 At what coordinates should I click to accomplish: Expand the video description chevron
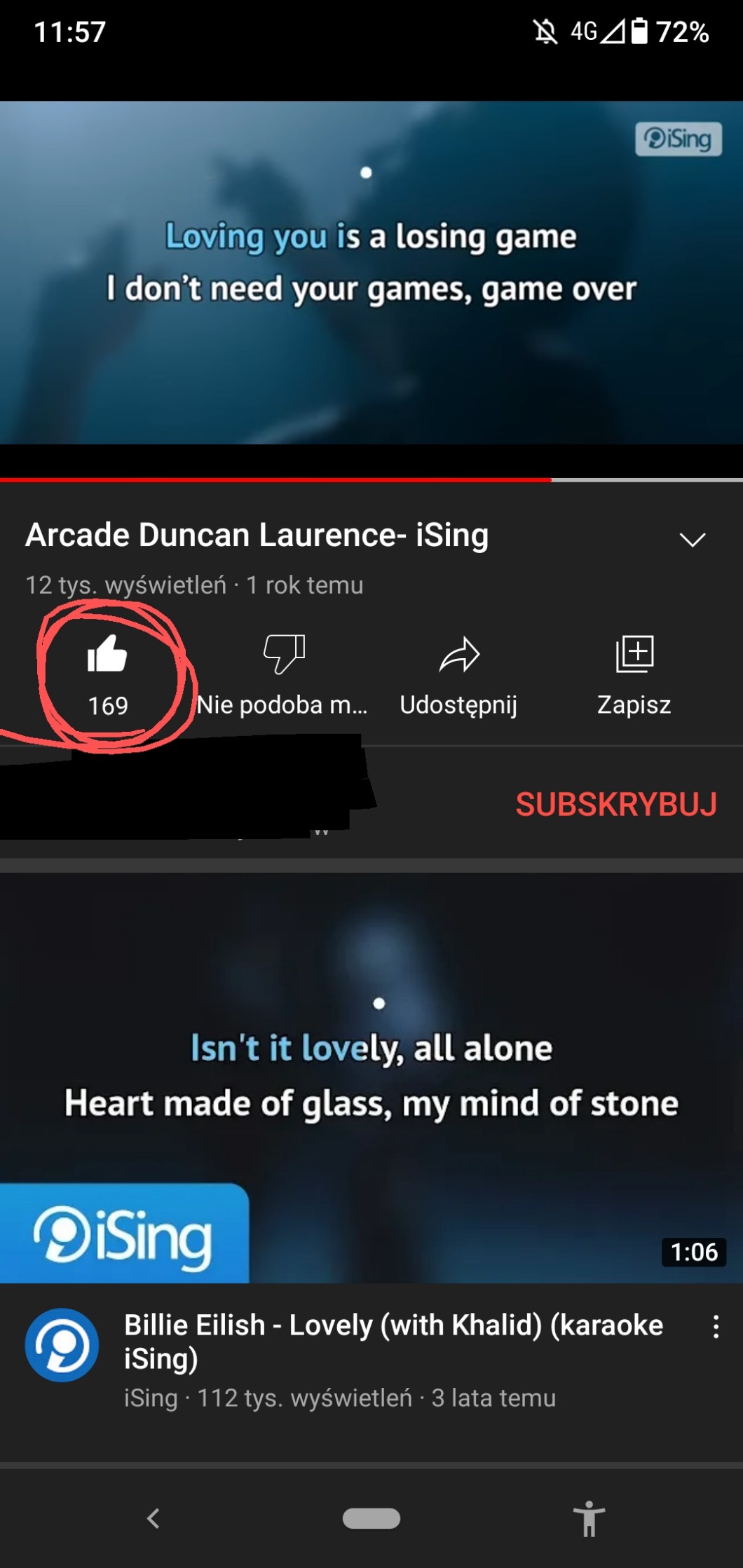pyautogui.click(x=692, y=539)
